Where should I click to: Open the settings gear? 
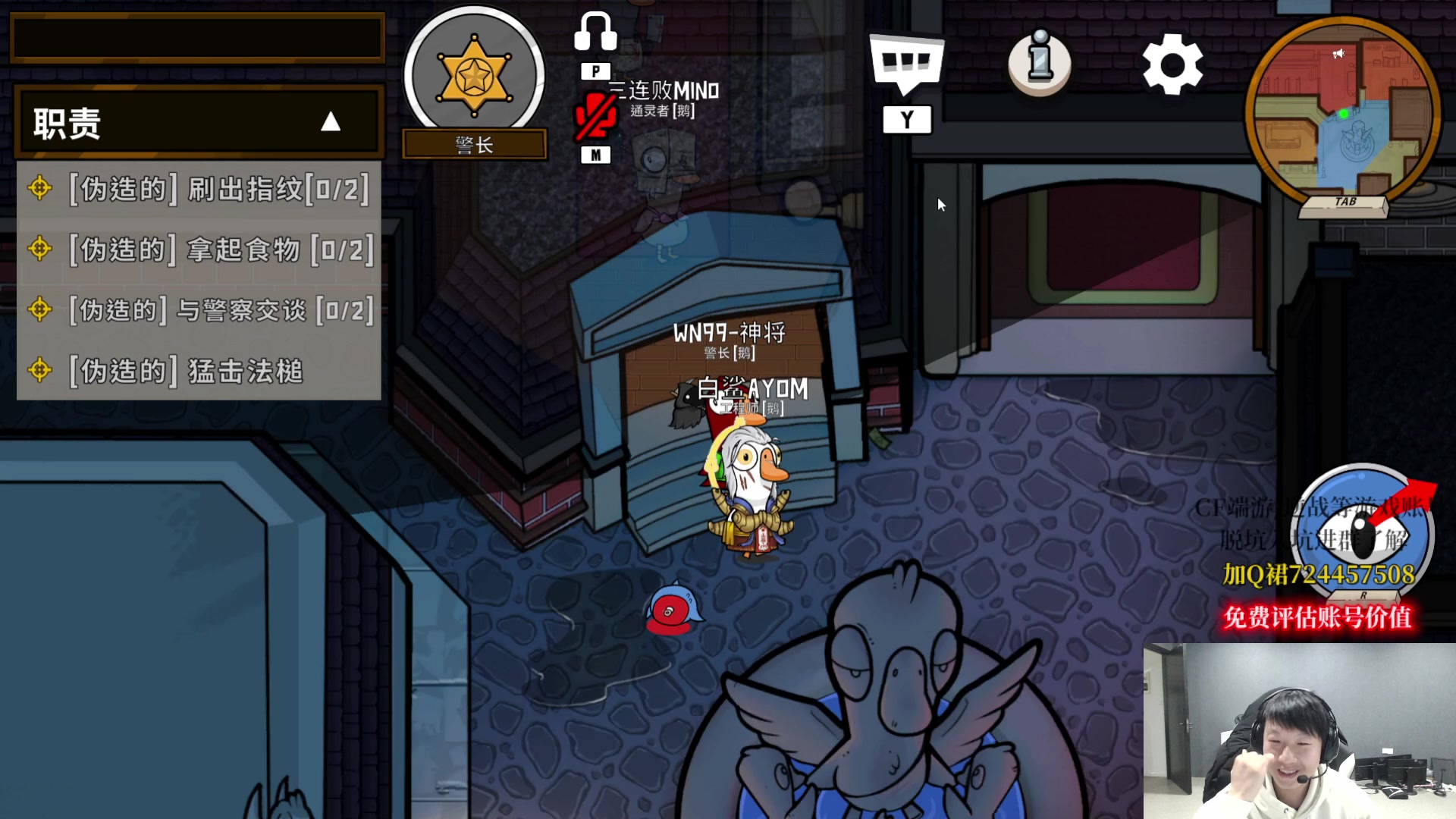pyautogui.click(x=1172, y=64)
